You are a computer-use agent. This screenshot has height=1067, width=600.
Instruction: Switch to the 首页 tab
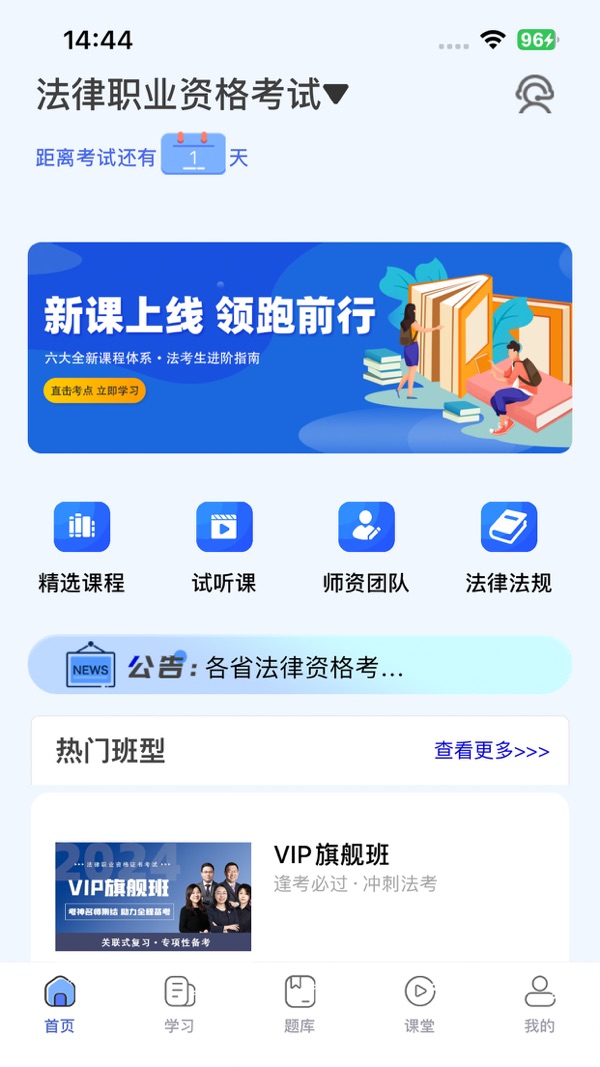pos(60,1004)
